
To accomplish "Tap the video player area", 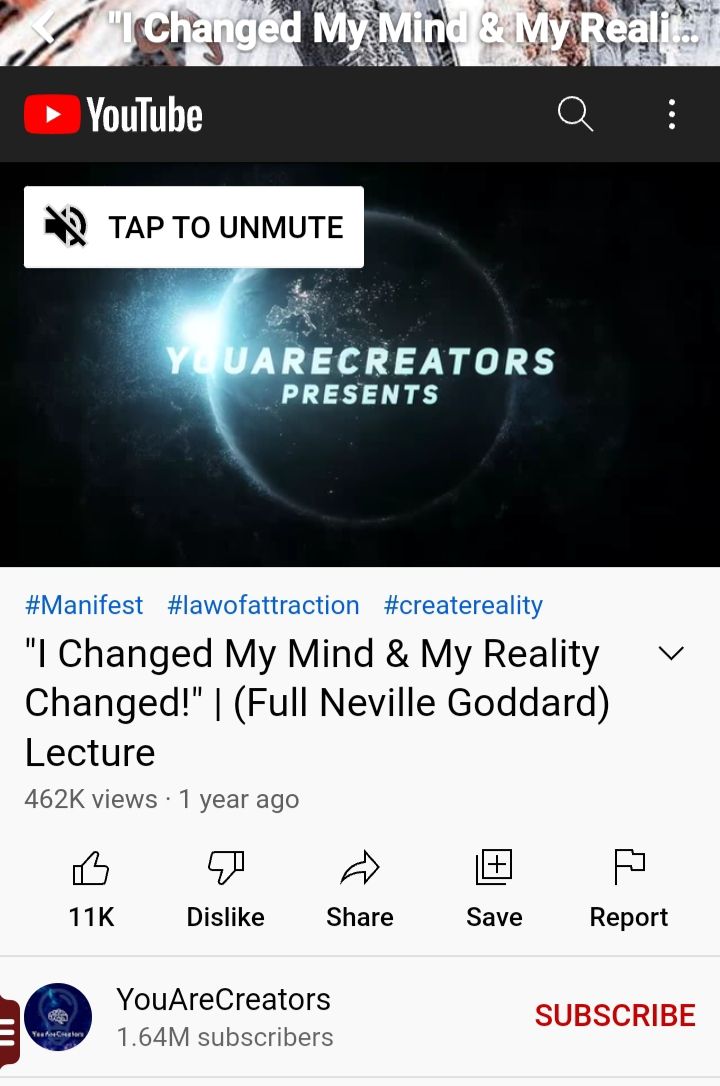I will pyautogui.click(x=360, y=420).
